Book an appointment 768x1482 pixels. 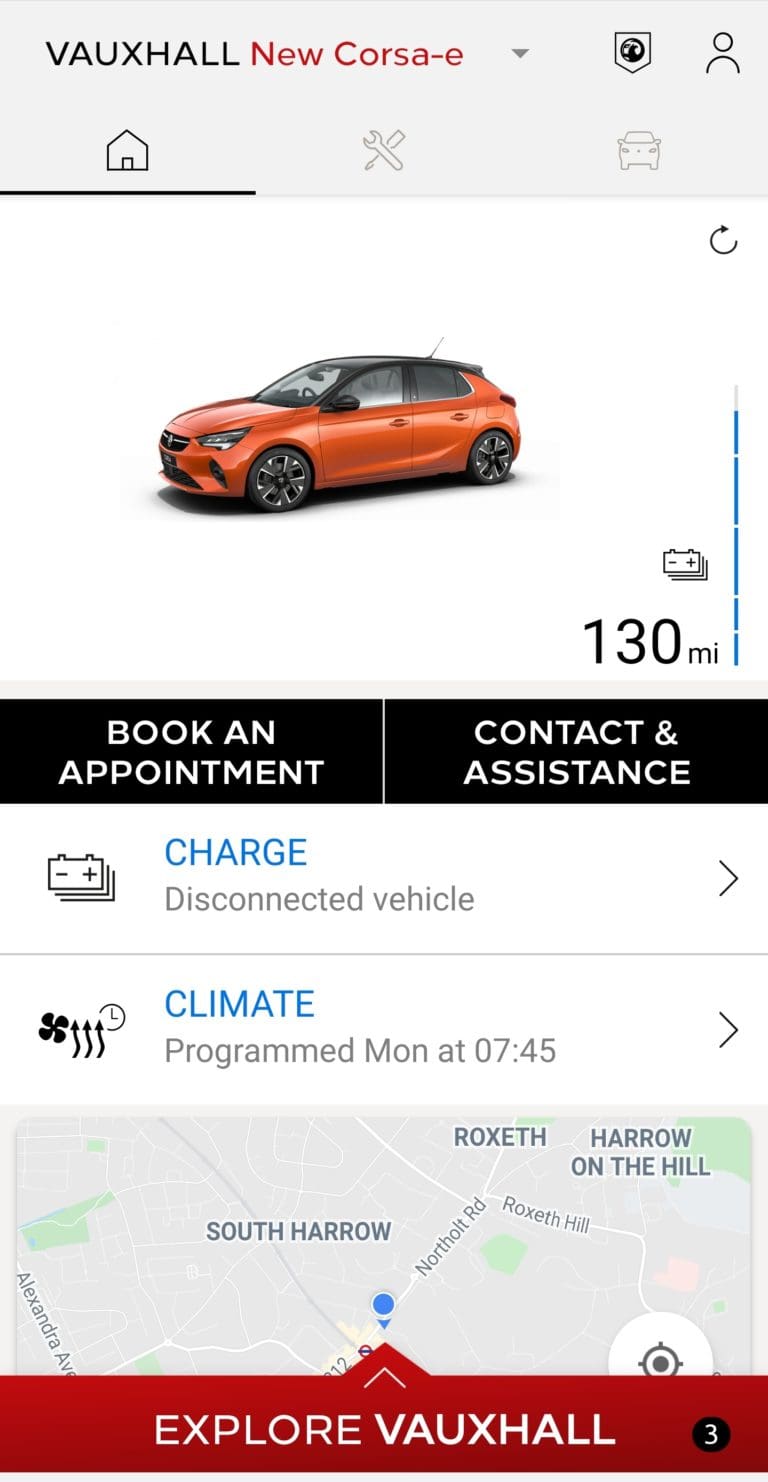[191, 752]
